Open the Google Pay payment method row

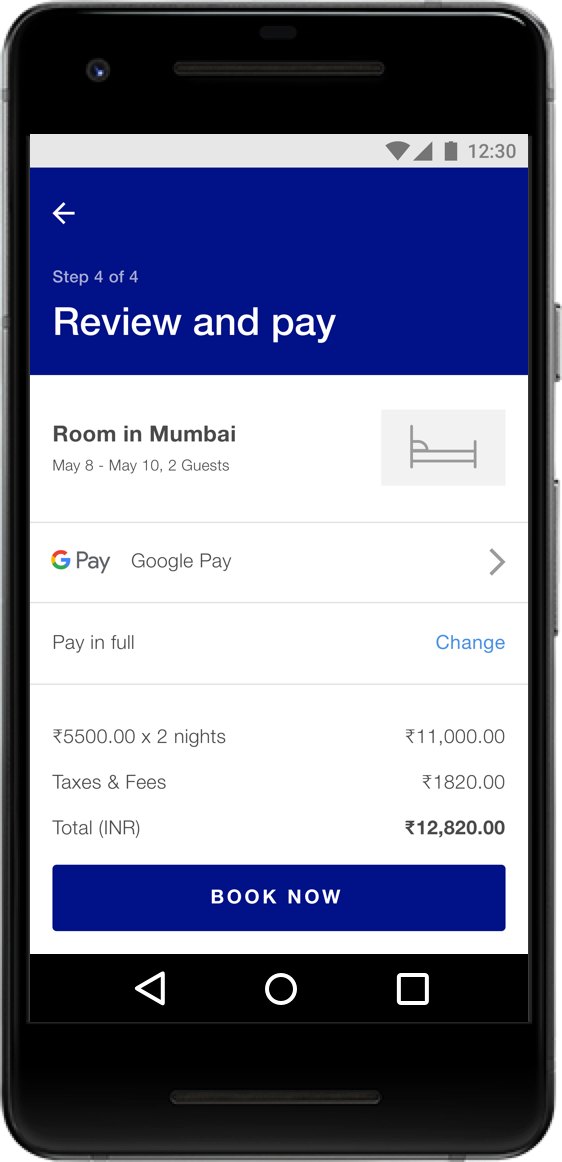coord(279,562)
